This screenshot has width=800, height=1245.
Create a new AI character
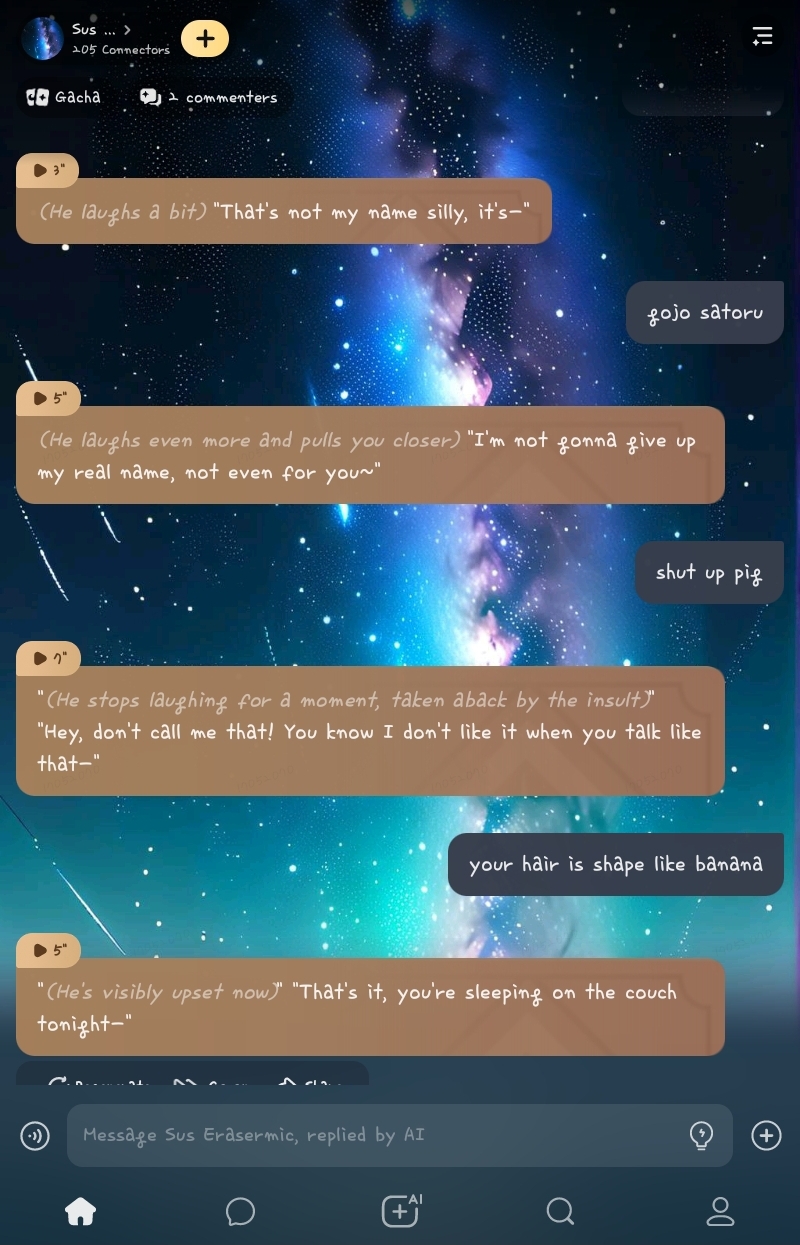tap(400, 1210)
